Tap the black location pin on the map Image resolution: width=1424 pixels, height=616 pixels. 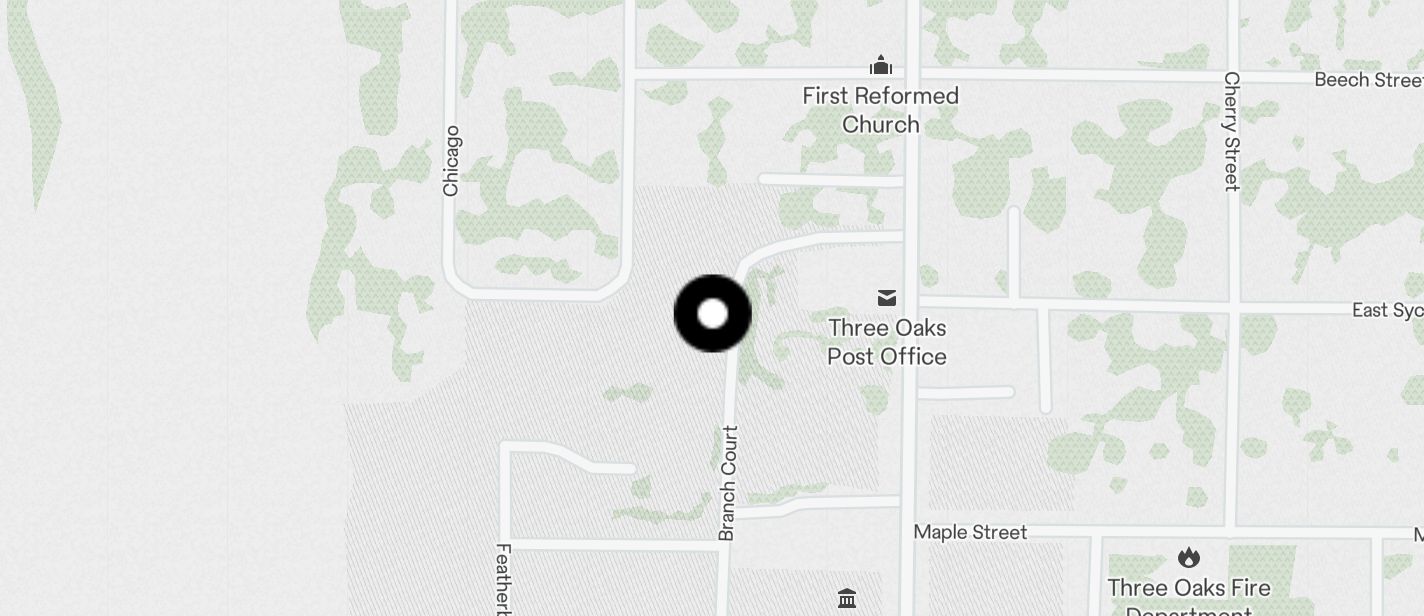click(712, 314)
